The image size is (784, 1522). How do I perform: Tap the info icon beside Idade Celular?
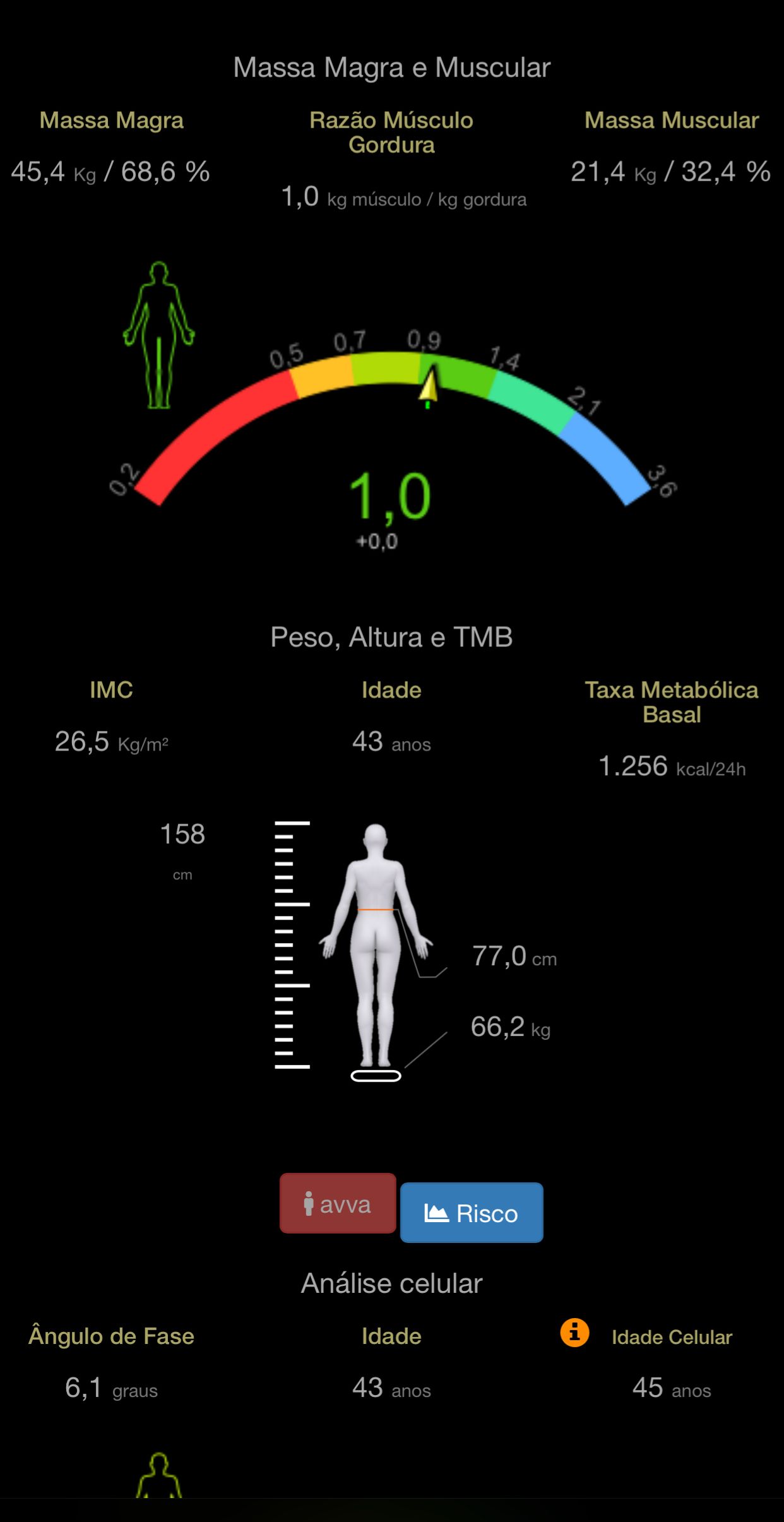[x=574, y=1333]
